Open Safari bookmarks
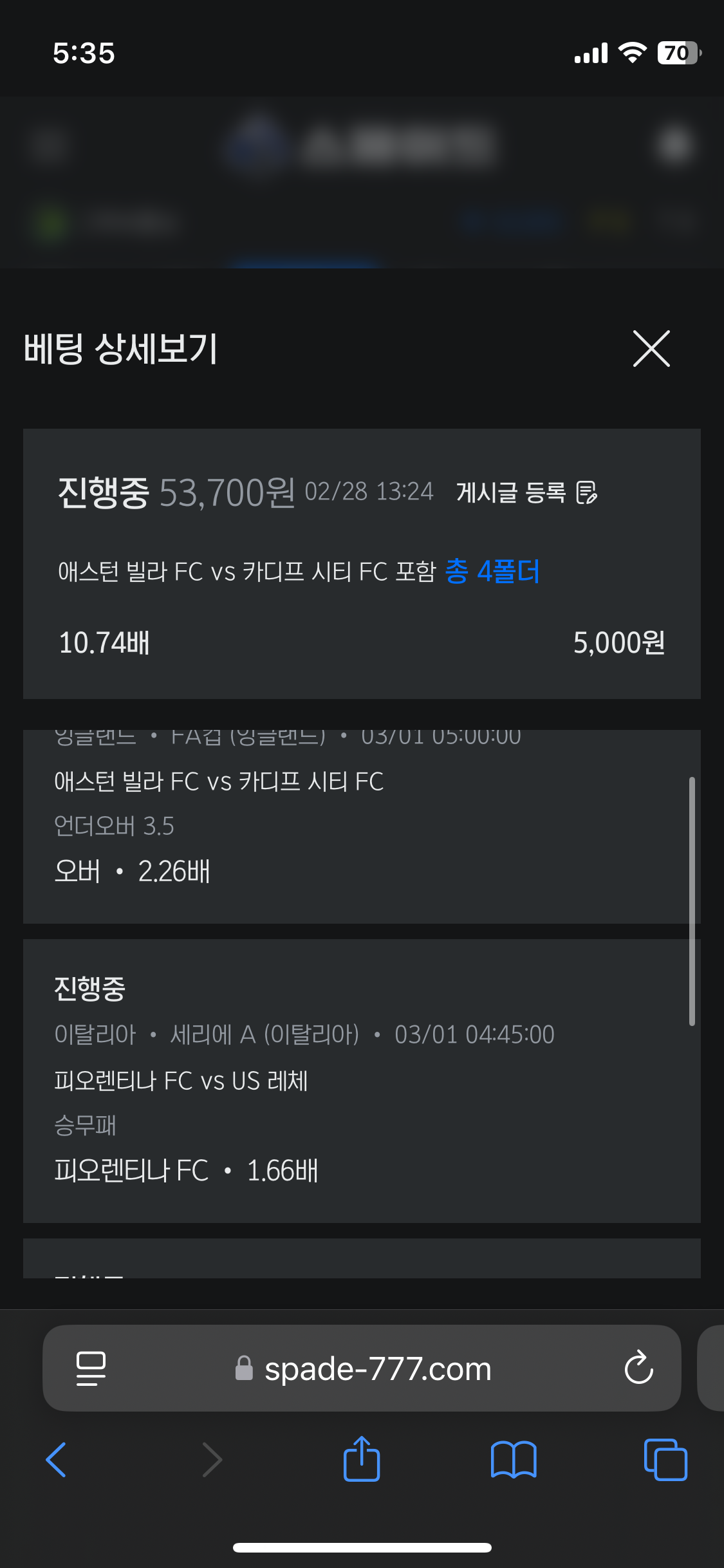This screenshot has width=724, height=1568. pyautogui.click(x=513, y=1459)
